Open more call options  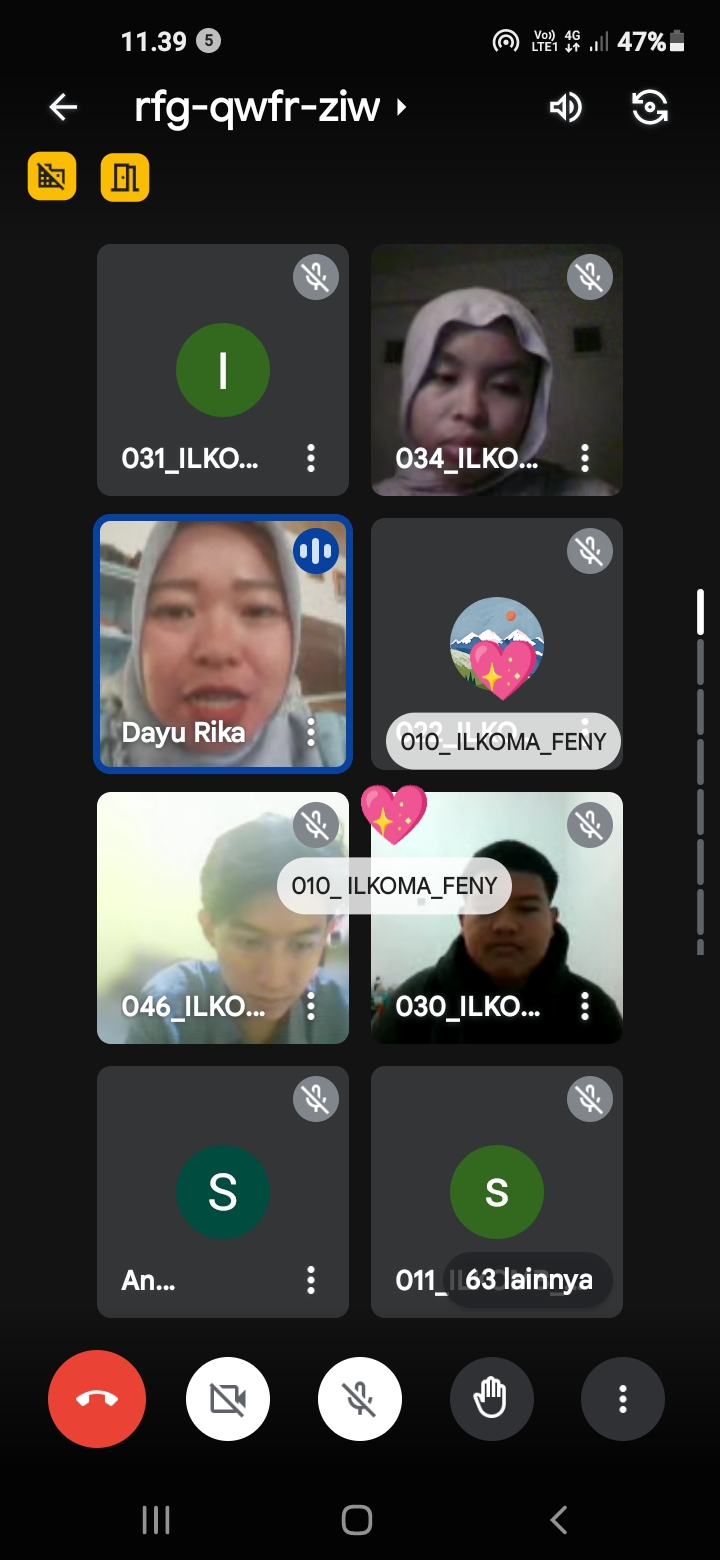click(x=622, y=1399)
